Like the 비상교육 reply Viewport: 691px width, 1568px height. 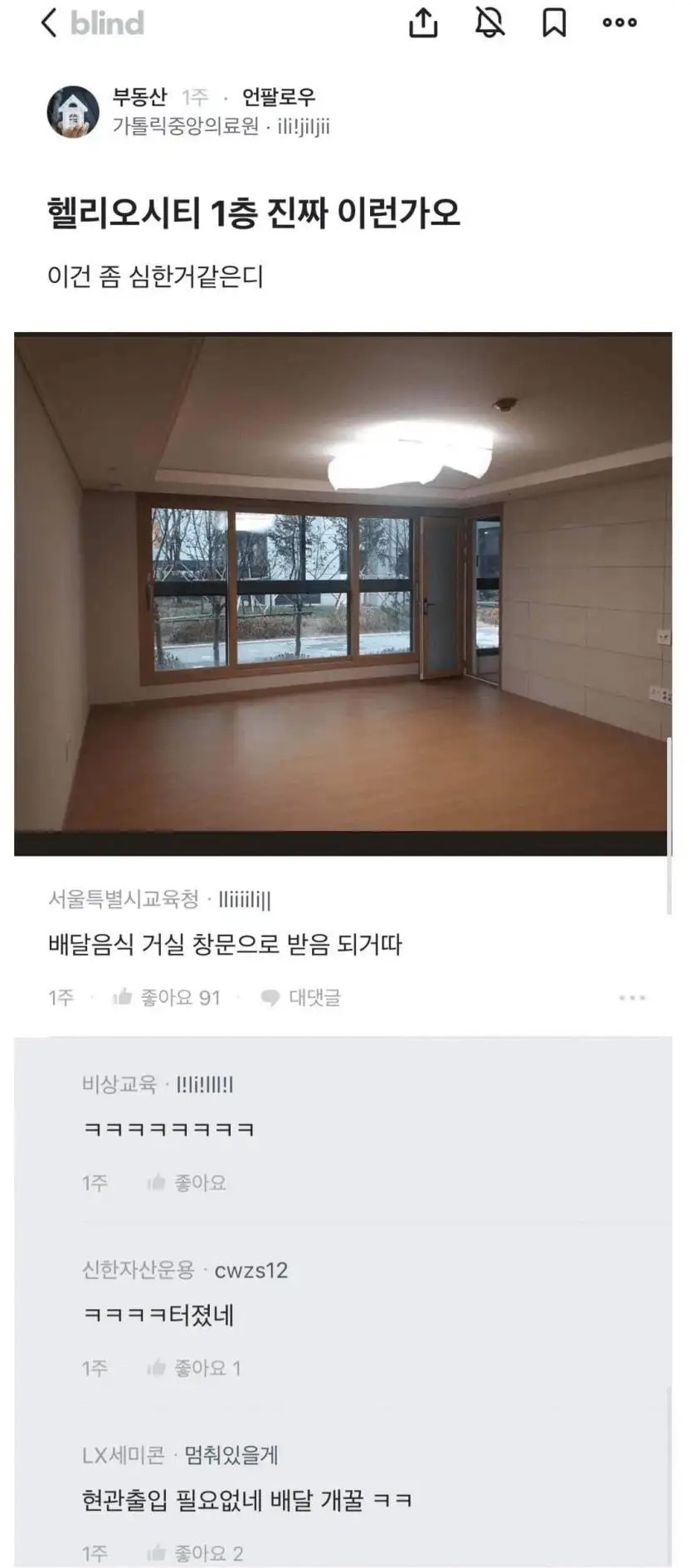click(186, 1182)
